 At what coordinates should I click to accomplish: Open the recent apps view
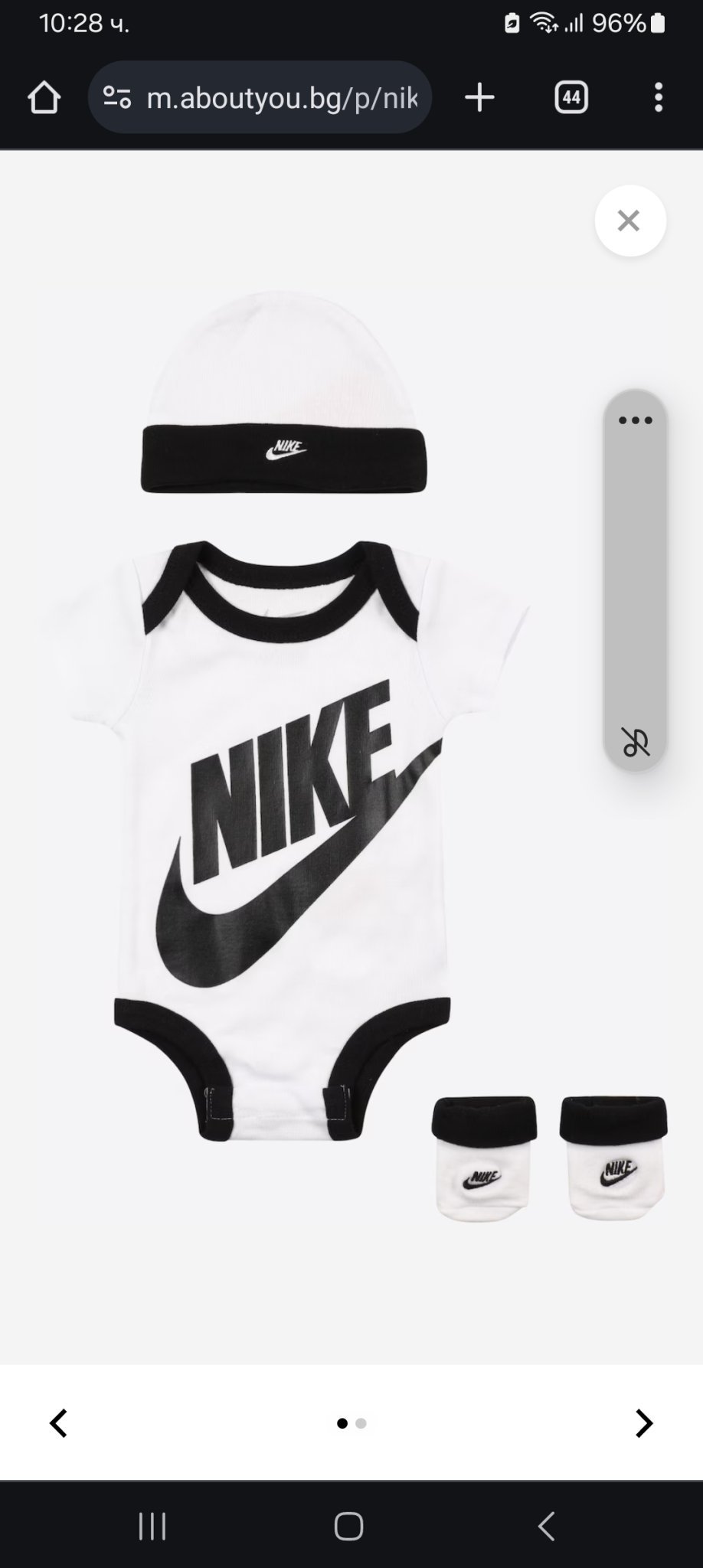(x=152, y=1526)
